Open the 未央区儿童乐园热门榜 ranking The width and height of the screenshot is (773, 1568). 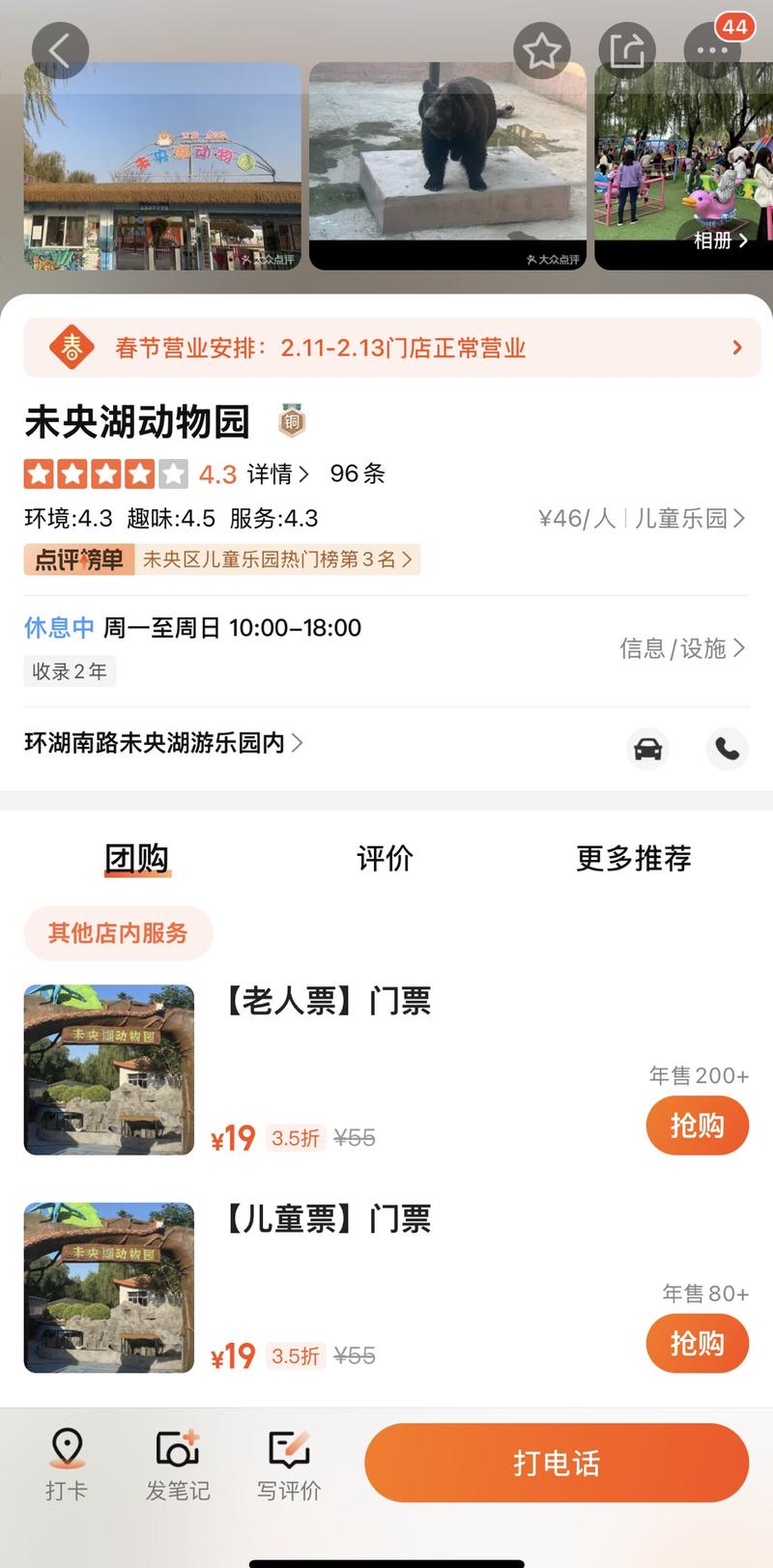pyautogui.click(x=276, y=559)
